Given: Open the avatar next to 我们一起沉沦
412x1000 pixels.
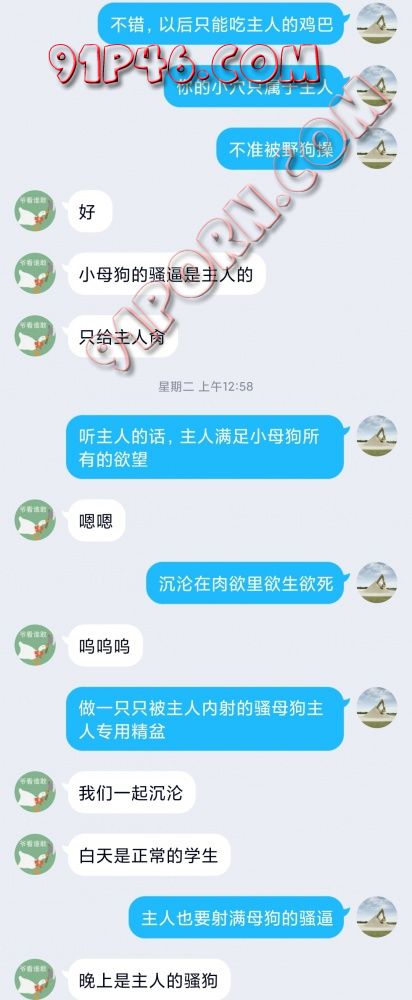Looking at the screenshot, I should click(x=34, y=791).
